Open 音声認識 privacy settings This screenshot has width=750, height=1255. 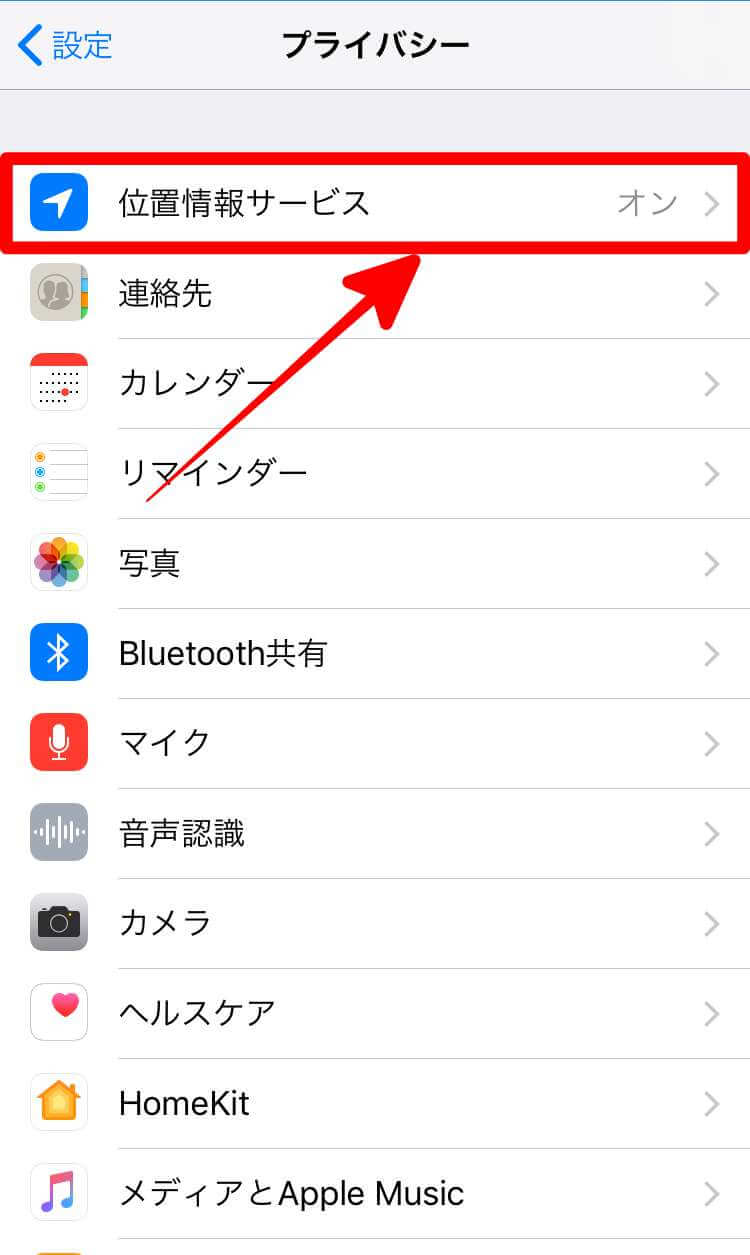[375, 833]
